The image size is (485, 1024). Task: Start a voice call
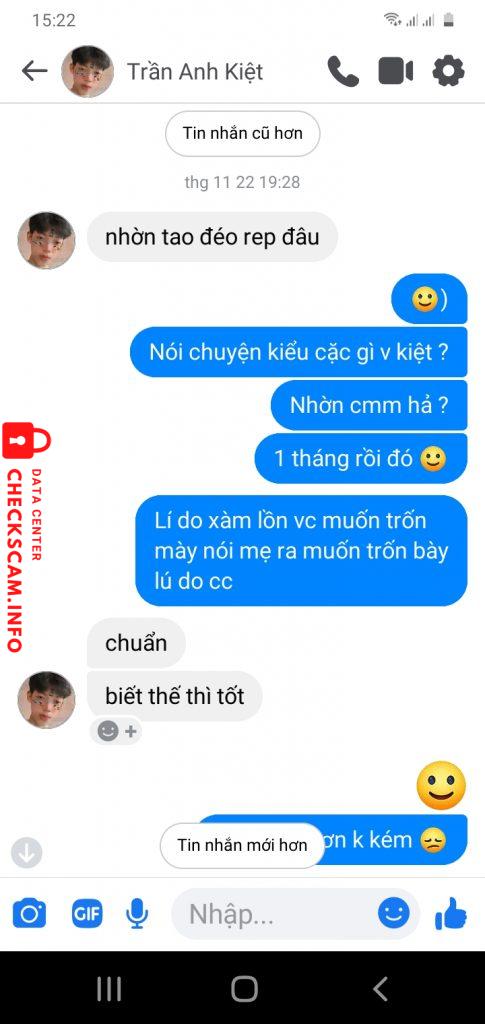pyautogui.click(x=343, y=71)
